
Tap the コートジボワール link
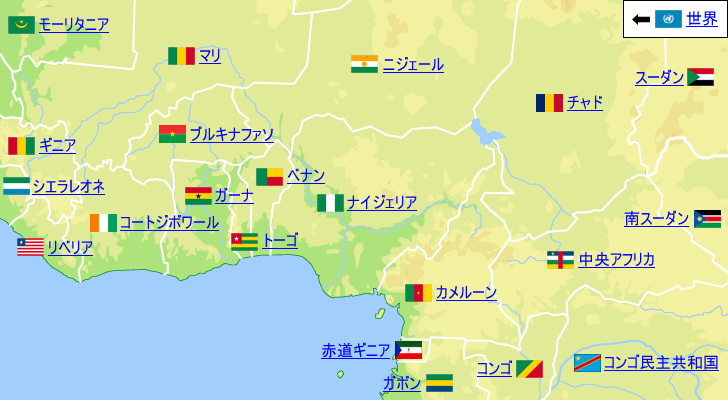click(x=169, y=223)
